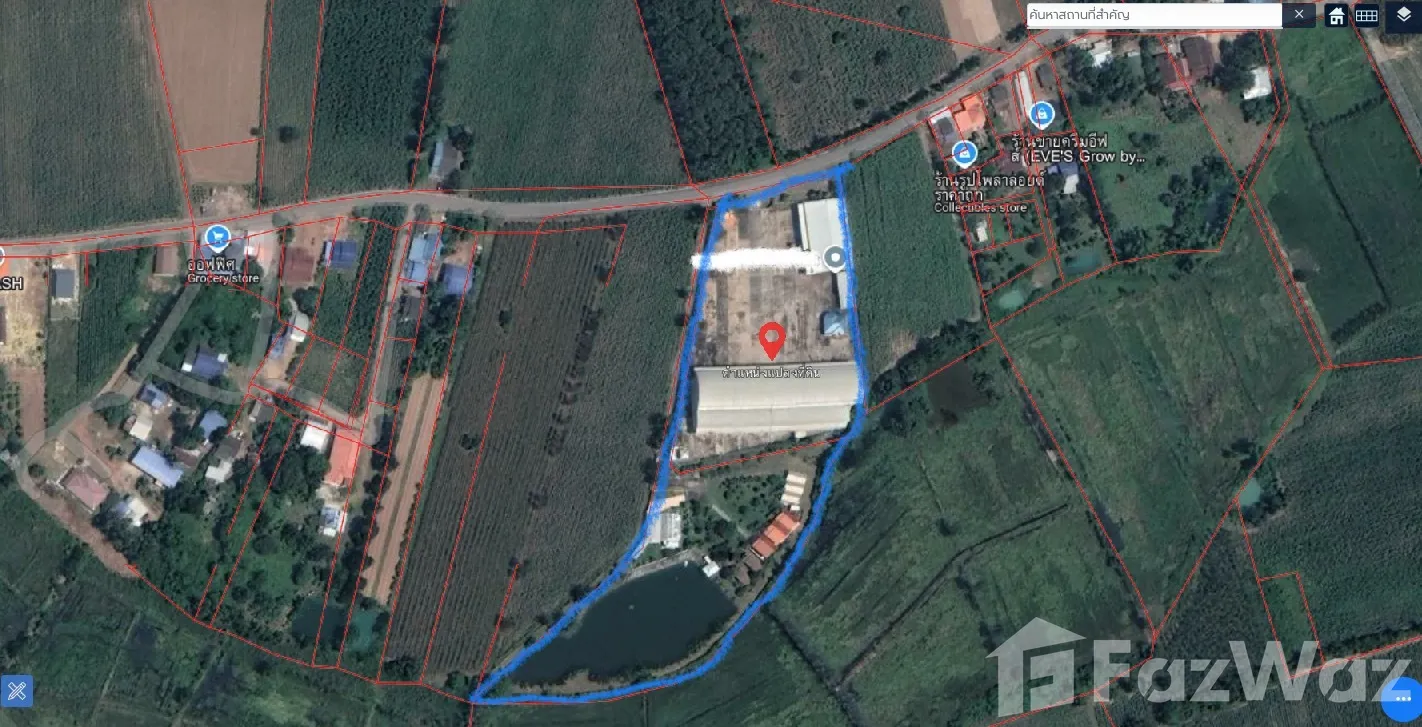This screenshot has height=727, width=1422.
Task: Tap the landmark search box
Action: [1153, 15]
